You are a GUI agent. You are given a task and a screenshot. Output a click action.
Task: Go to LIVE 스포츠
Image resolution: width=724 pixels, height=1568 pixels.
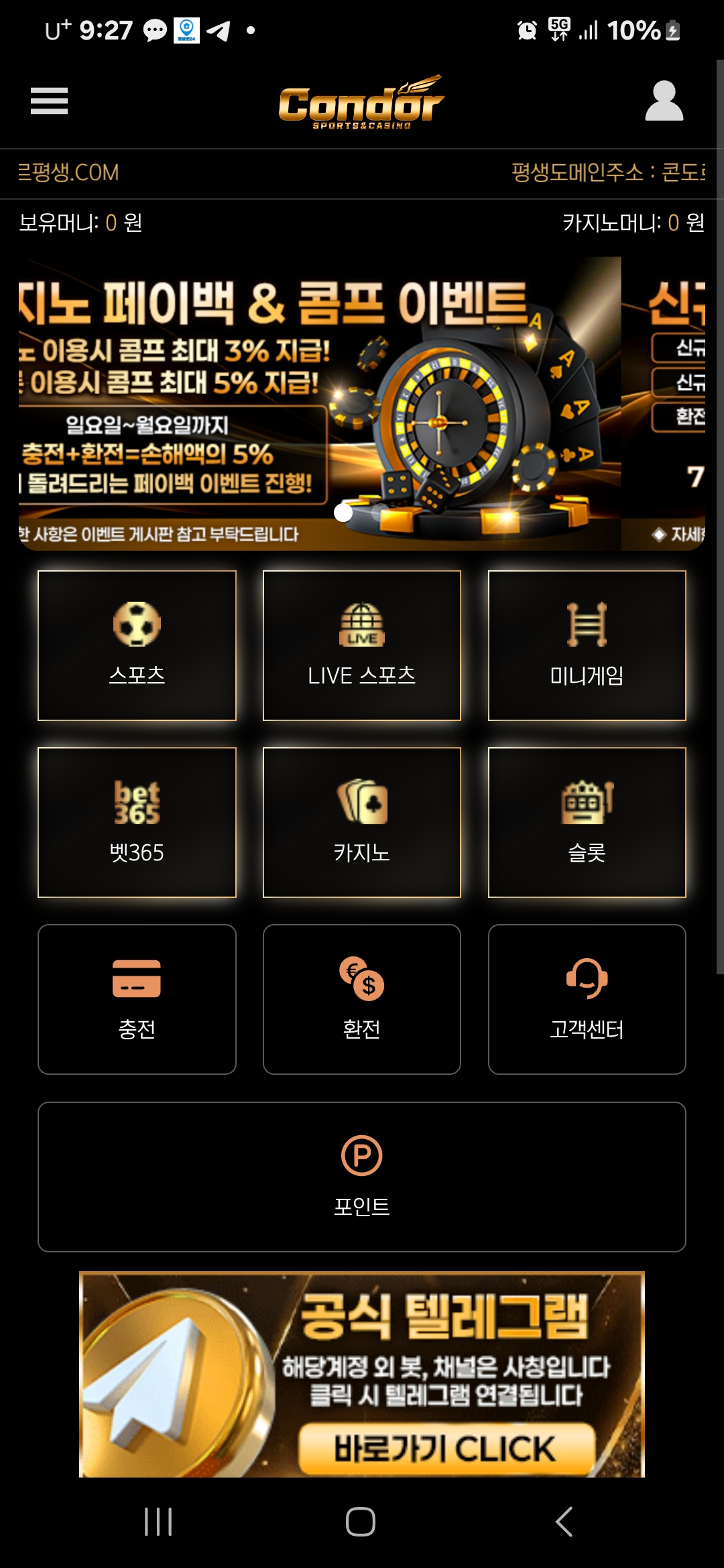pos(362,645)
